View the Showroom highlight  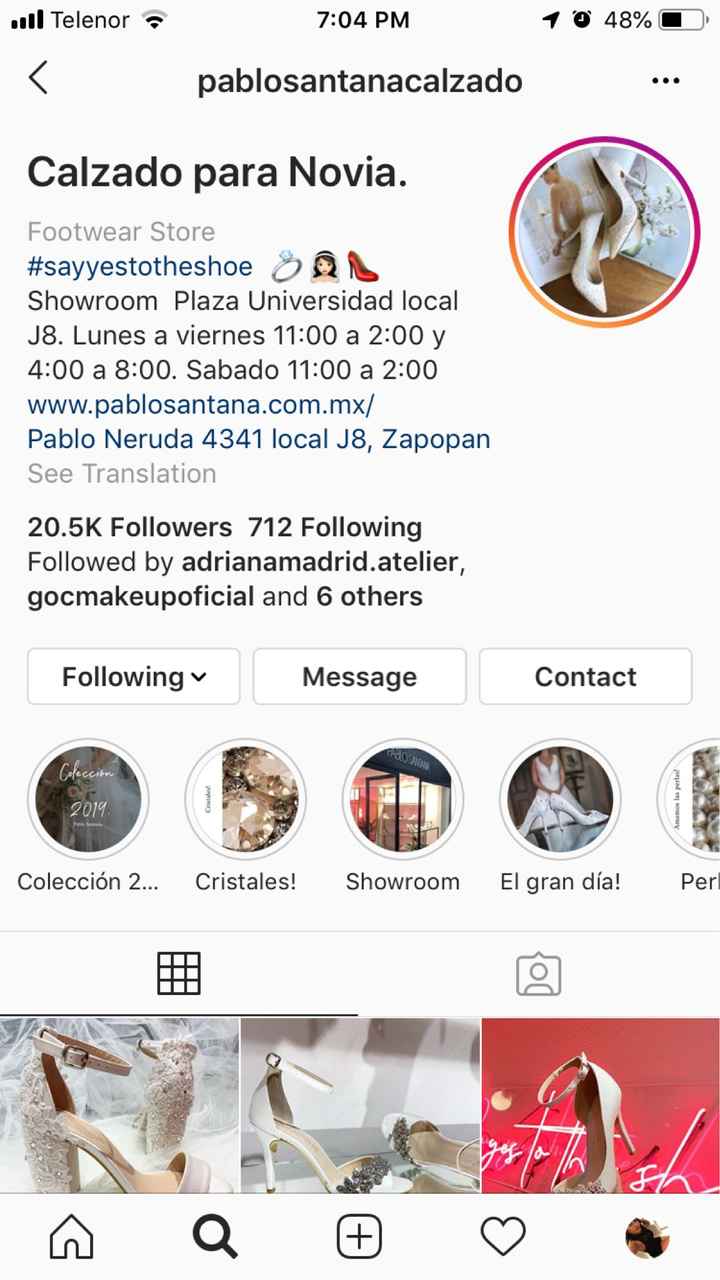click(x=403, y=800)
